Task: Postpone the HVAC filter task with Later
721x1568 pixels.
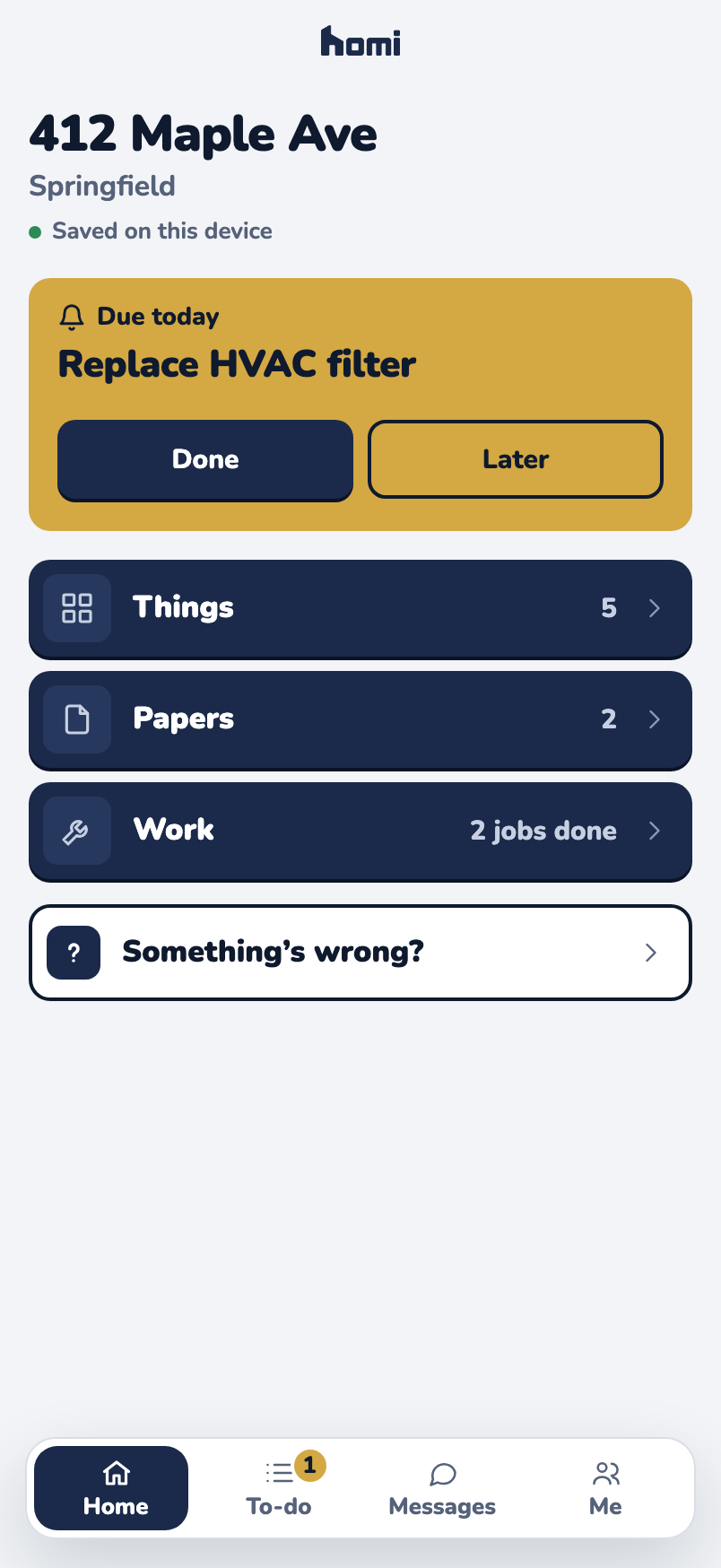Action: click(516, 459)
